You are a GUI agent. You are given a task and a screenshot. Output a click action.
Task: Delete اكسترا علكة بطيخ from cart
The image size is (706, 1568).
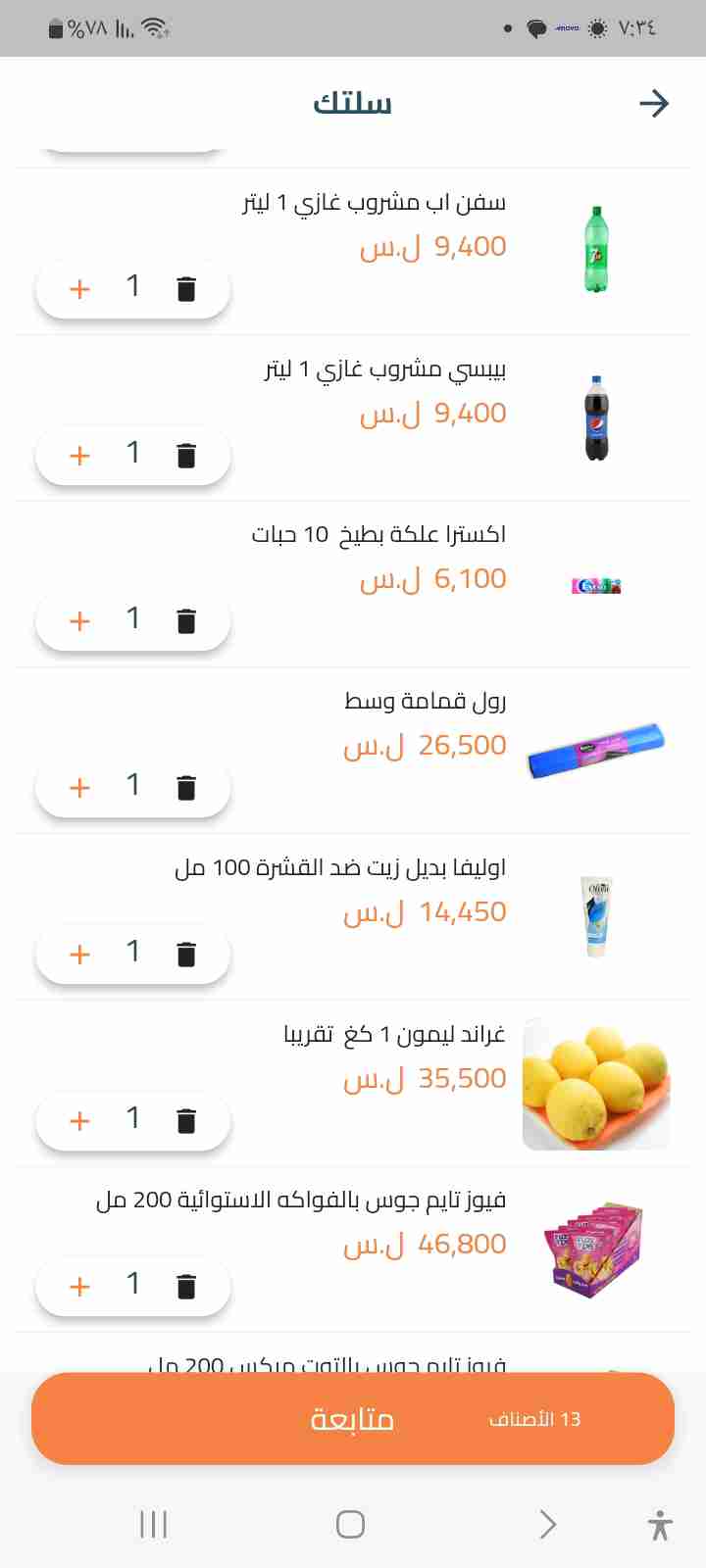[x=186, y=621]
